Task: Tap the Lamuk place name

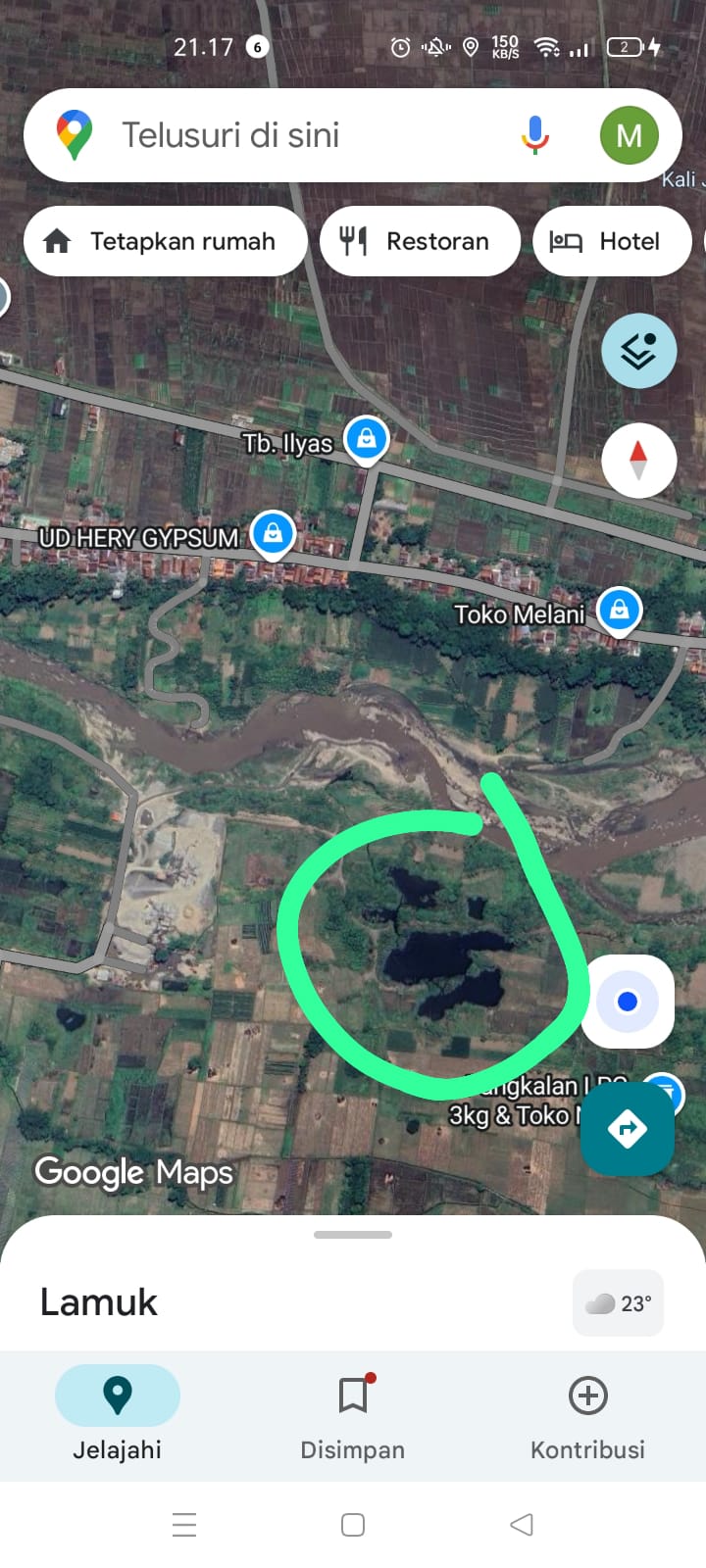Action: click(98, 1302)
